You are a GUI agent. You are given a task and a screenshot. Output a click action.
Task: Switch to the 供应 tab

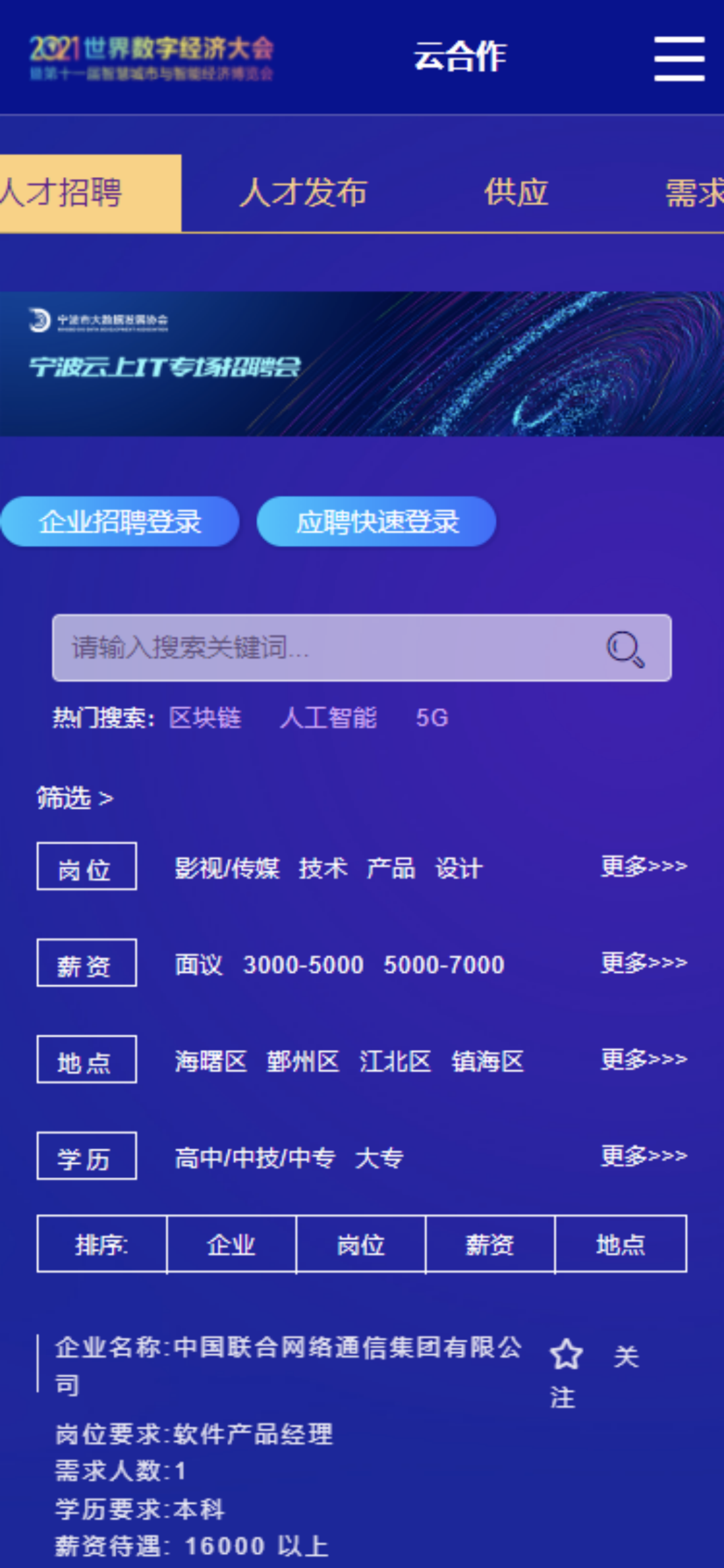(x=516, y=193)
